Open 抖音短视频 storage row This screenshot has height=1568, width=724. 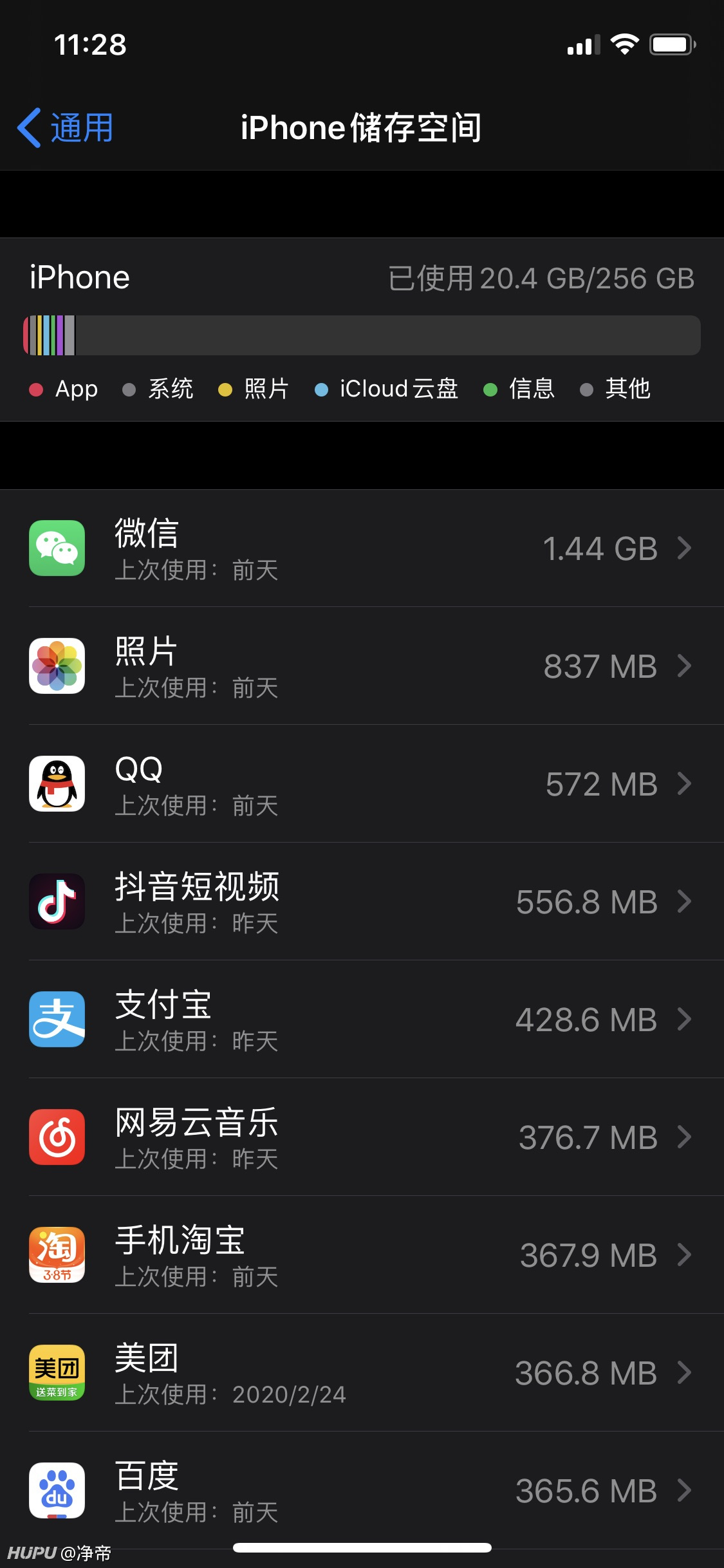click(362, 901)
